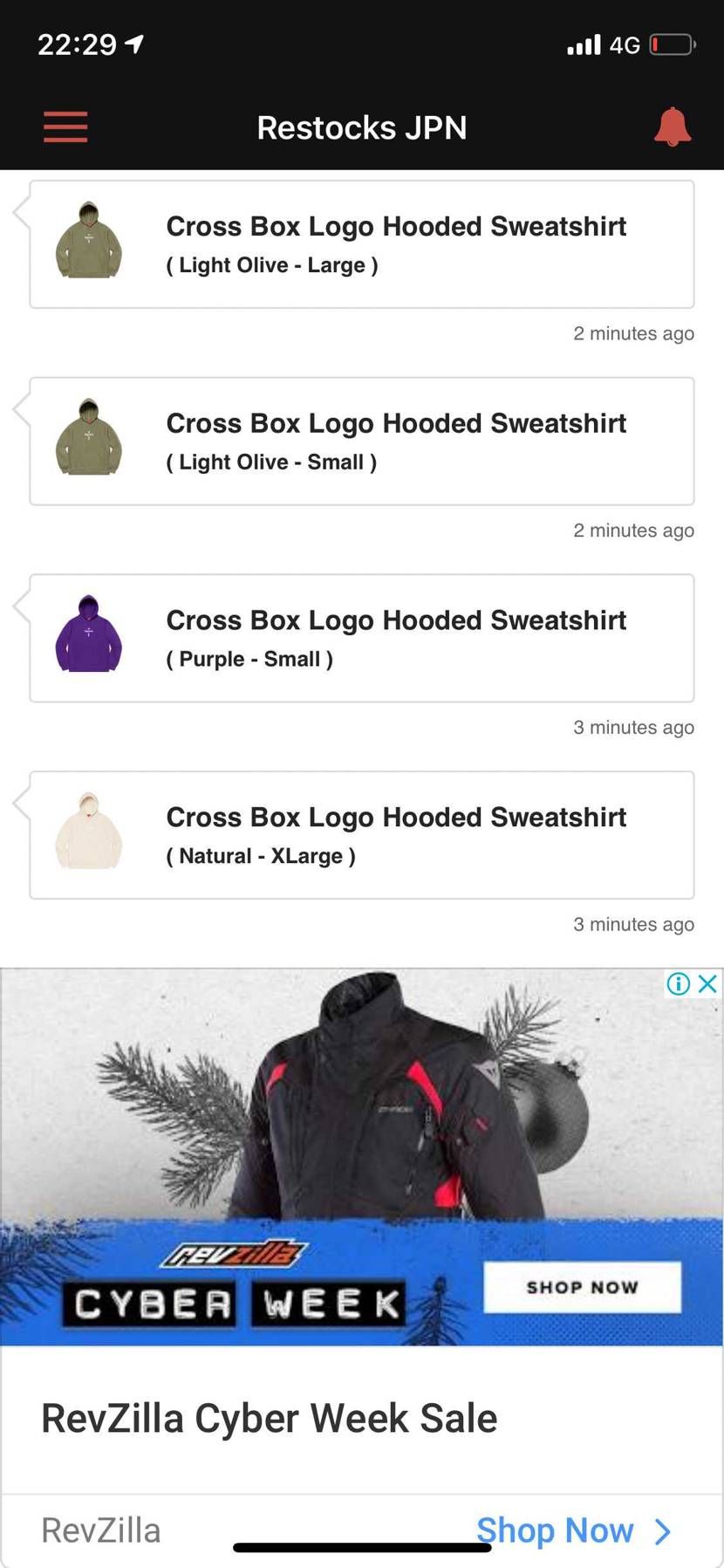Open the Purple - Small hoodie restock
Image resolution: width=724 pixels, height=1568 pixels.
click(x=362, y=638)
